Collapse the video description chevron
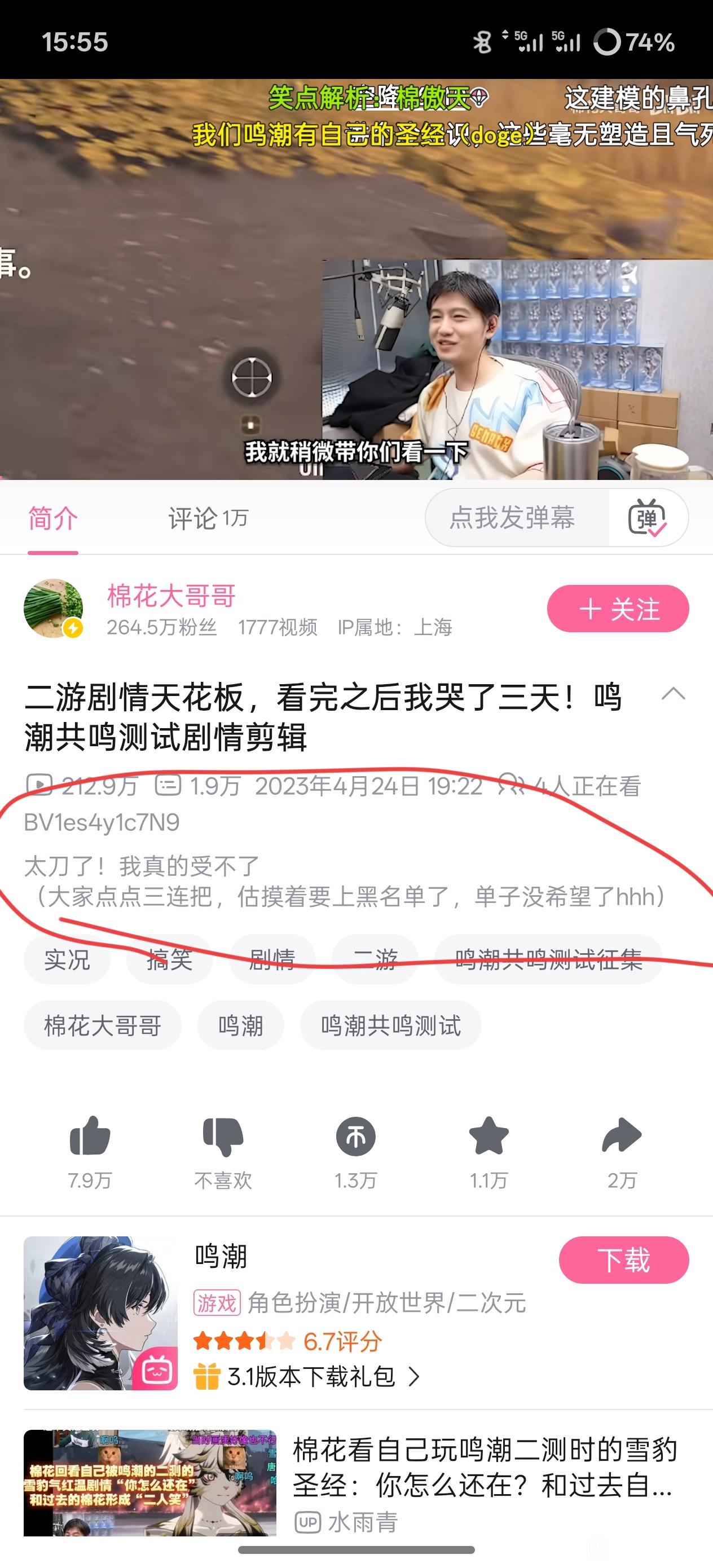This screenshot has width=713, height=1568. coord(674,694)
